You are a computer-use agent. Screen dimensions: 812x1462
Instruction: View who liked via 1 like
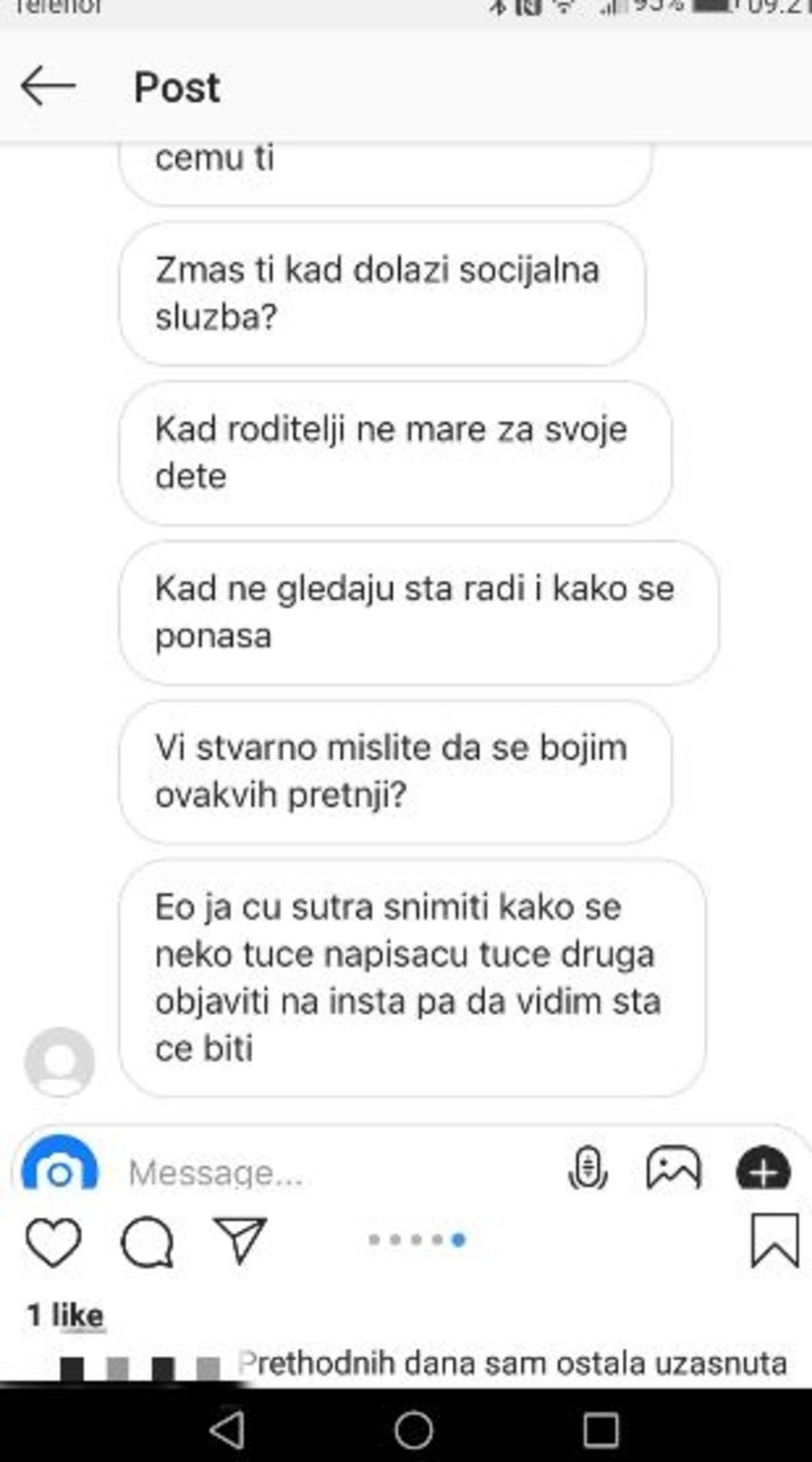click(x=66, y=1315)
